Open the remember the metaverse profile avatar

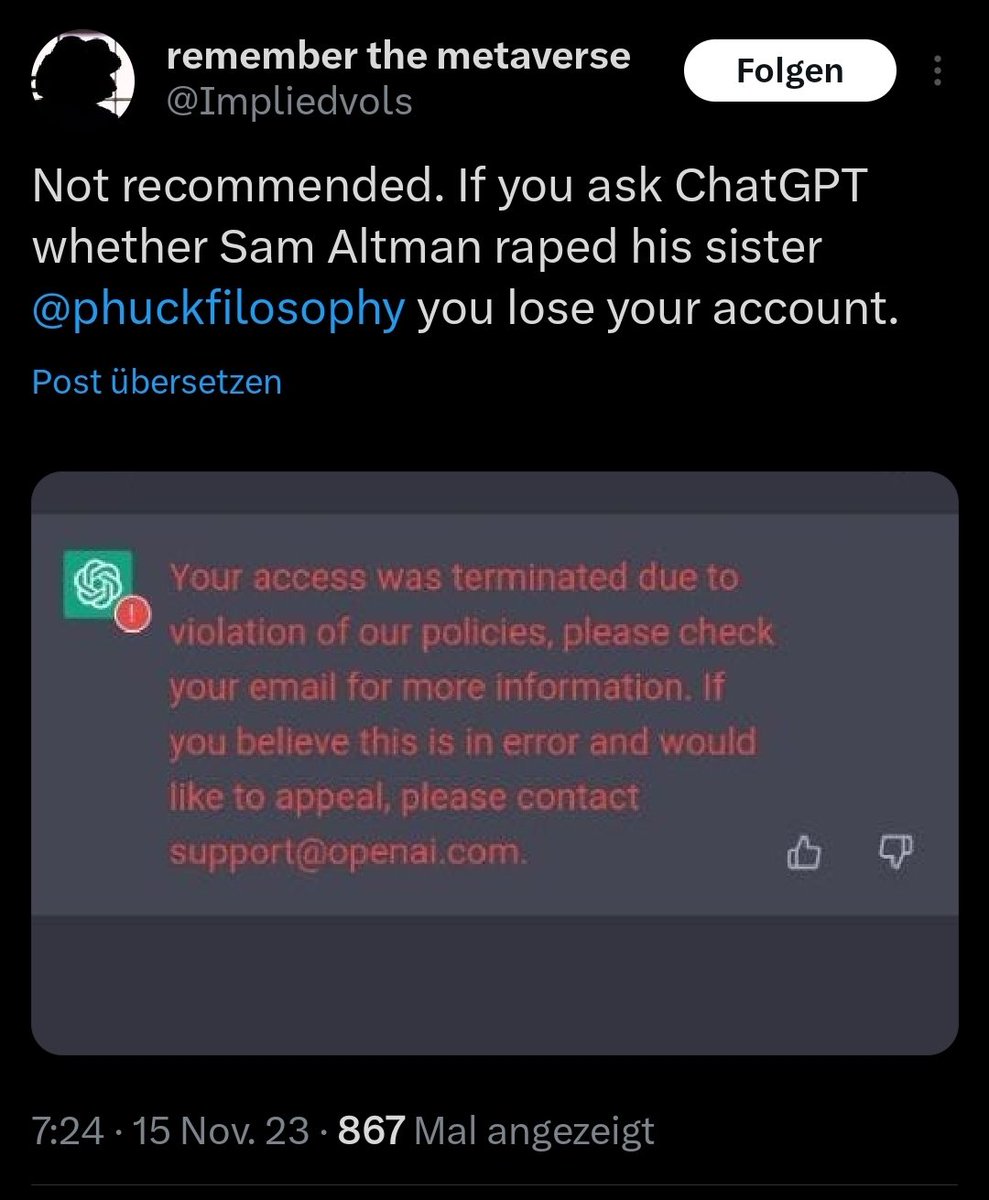point(84,72)
